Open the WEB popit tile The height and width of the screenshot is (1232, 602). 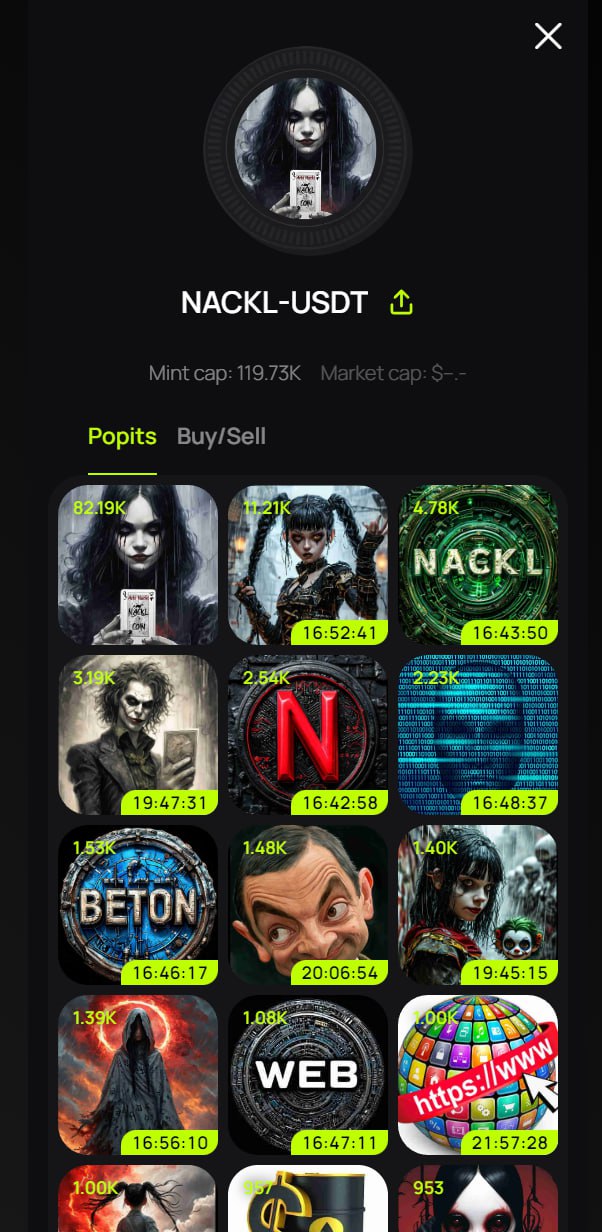click(x=308, y=1075)
